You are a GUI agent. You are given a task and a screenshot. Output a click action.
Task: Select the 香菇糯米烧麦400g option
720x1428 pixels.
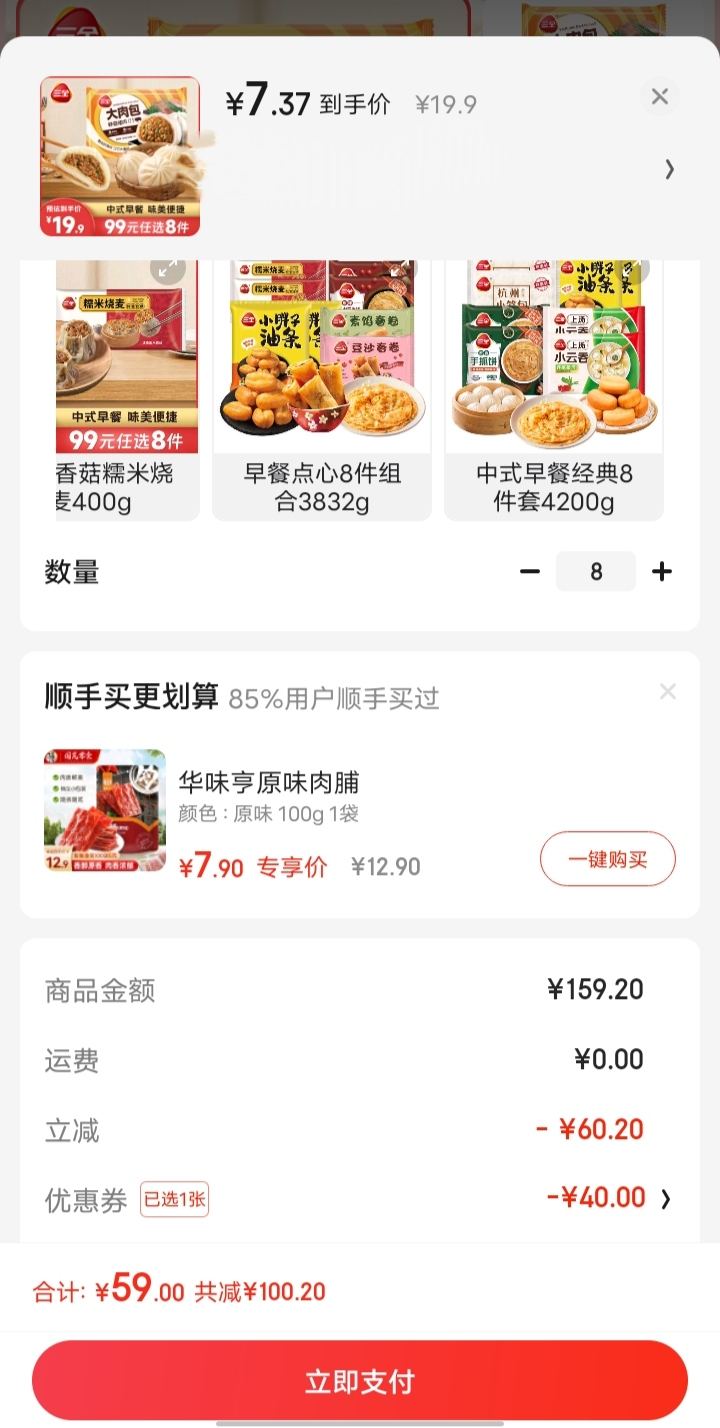(x=127, y=390)
